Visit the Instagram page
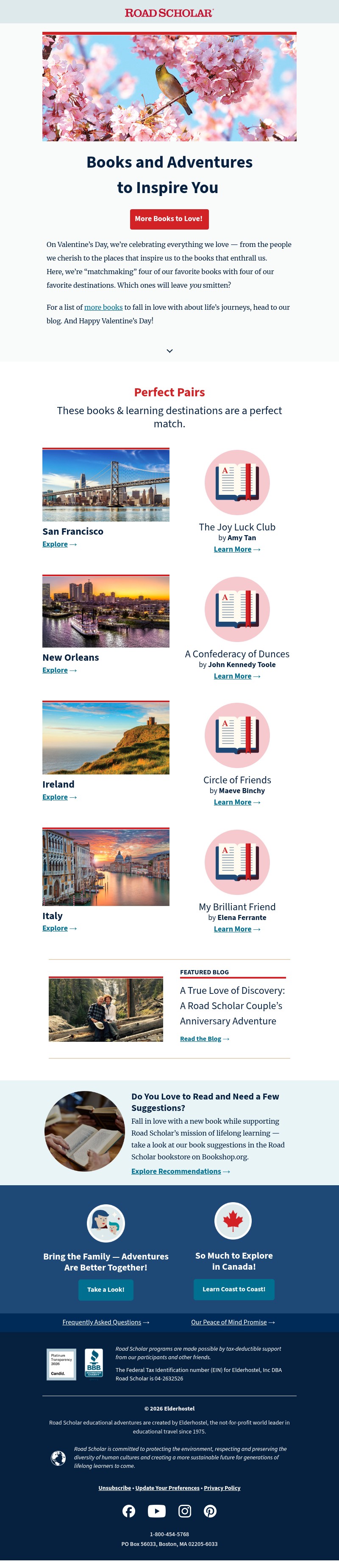Screen dimensions: 339x1568 pyautogui.click(x=185, y=1511)
